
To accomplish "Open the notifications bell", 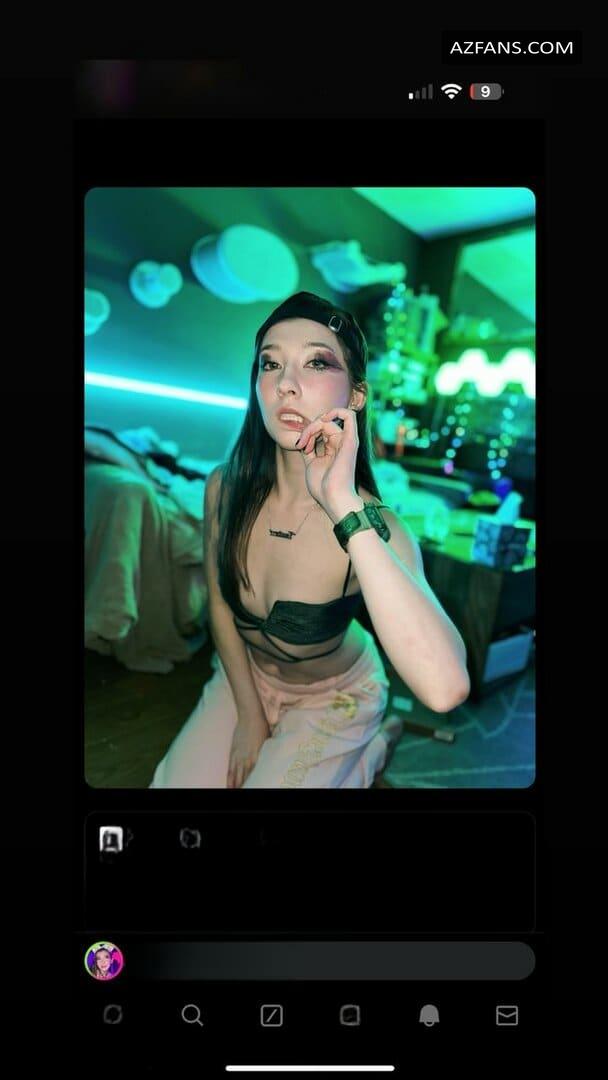I will click(x=429, y=1015).
